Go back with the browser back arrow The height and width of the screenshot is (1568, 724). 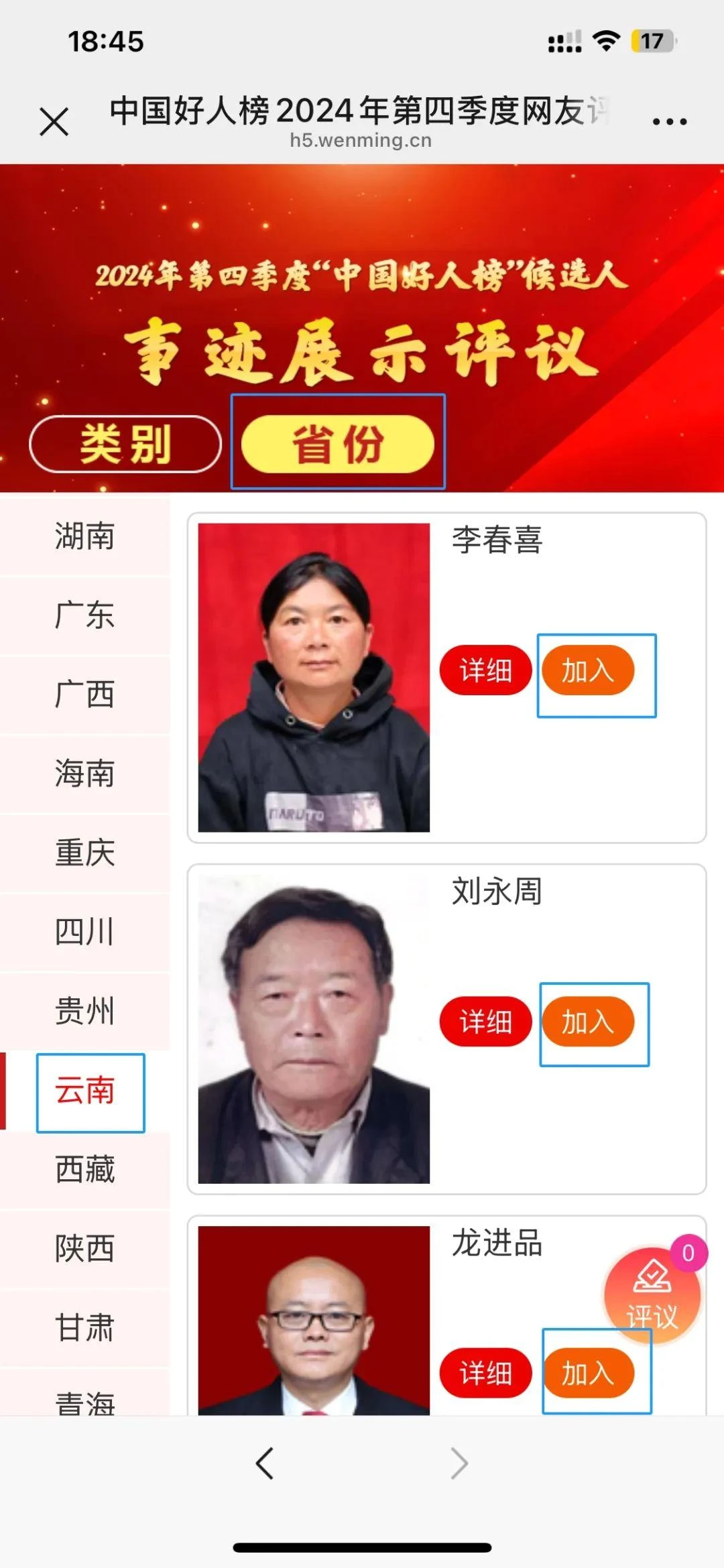(x=265, y=1463)
